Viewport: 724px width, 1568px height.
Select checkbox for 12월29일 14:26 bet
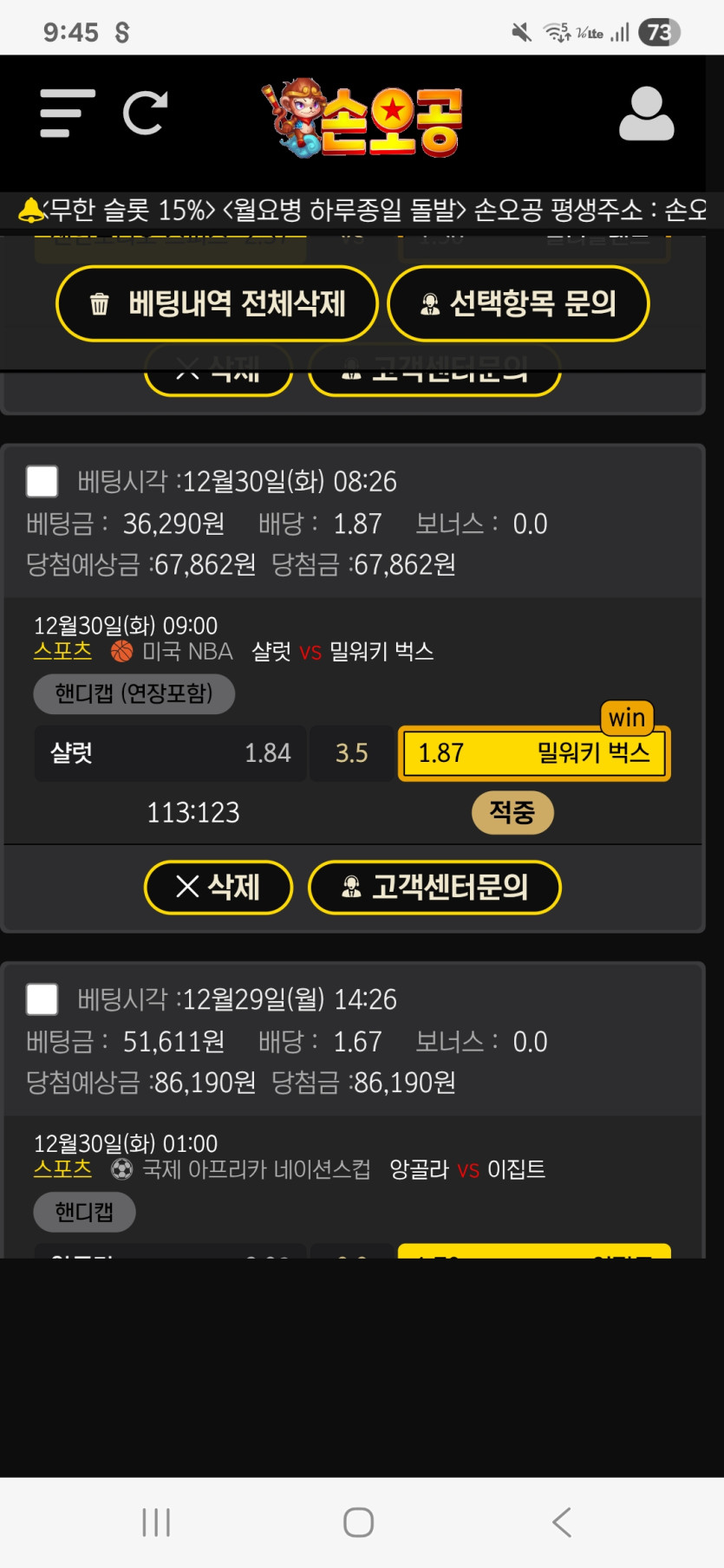point(42,999)
